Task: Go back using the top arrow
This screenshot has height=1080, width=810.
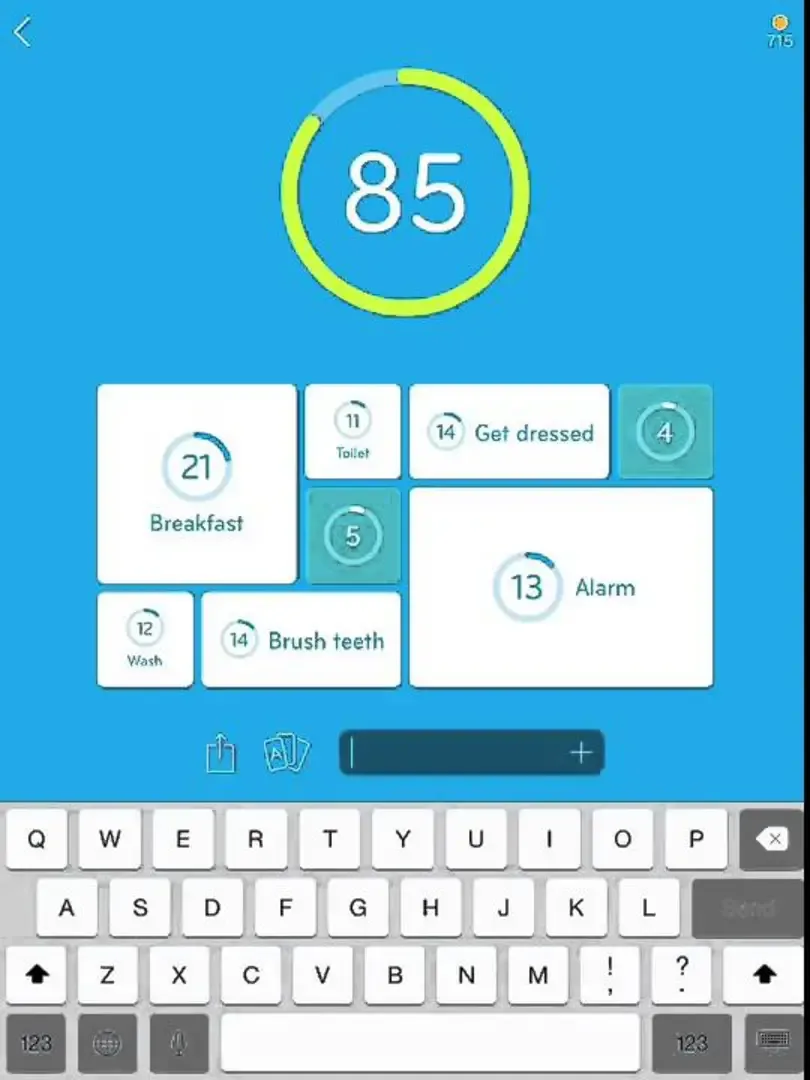Action: tap(22, 32)
